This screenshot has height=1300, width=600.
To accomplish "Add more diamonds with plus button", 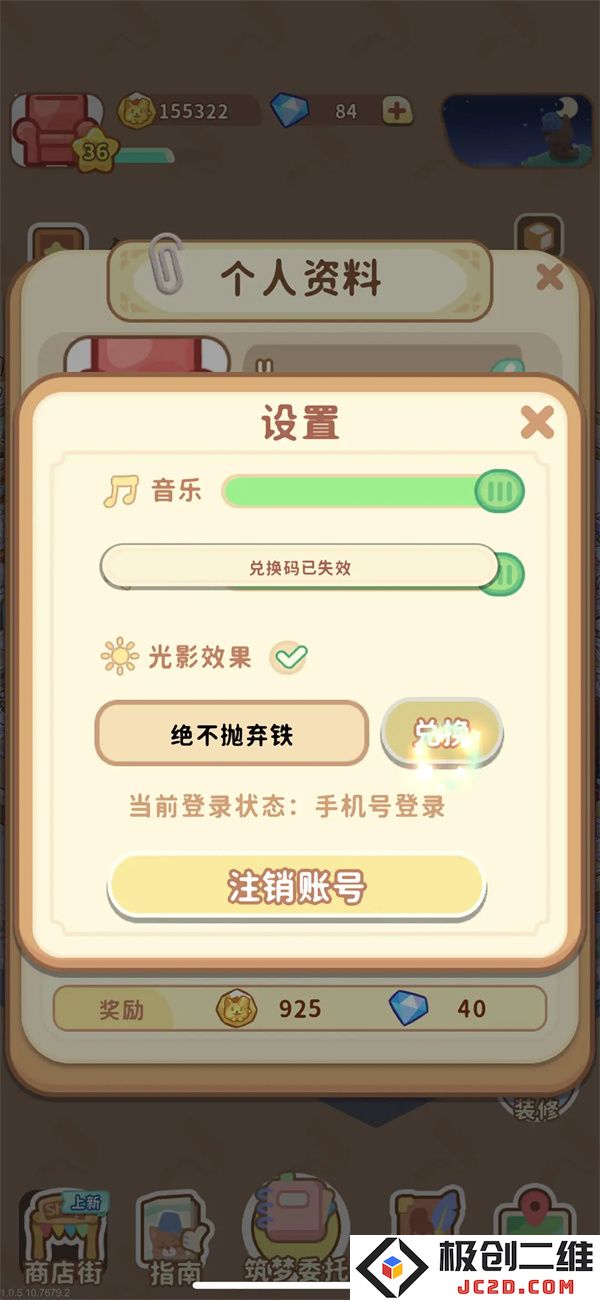I will click(397, 111).
